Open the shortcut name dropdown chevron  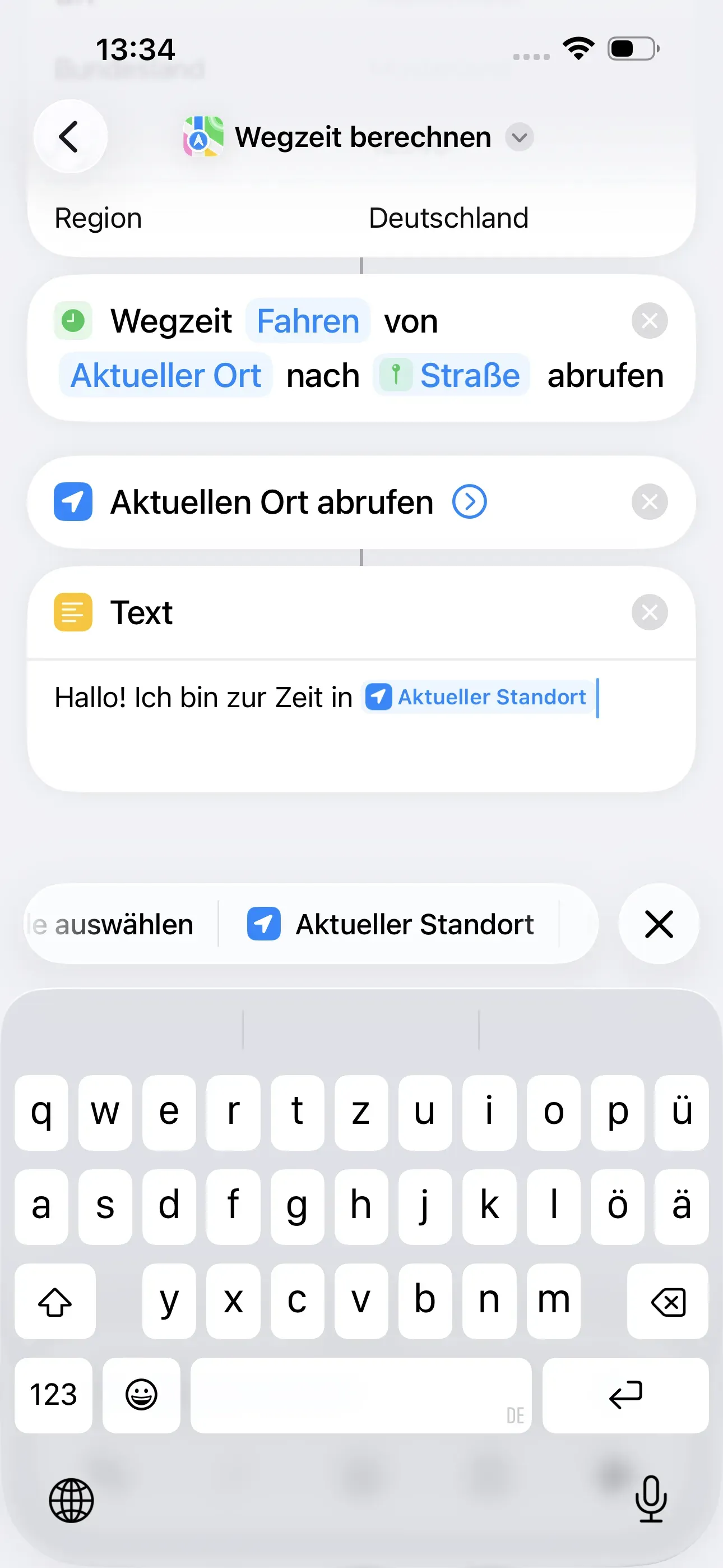click(518, 137)
